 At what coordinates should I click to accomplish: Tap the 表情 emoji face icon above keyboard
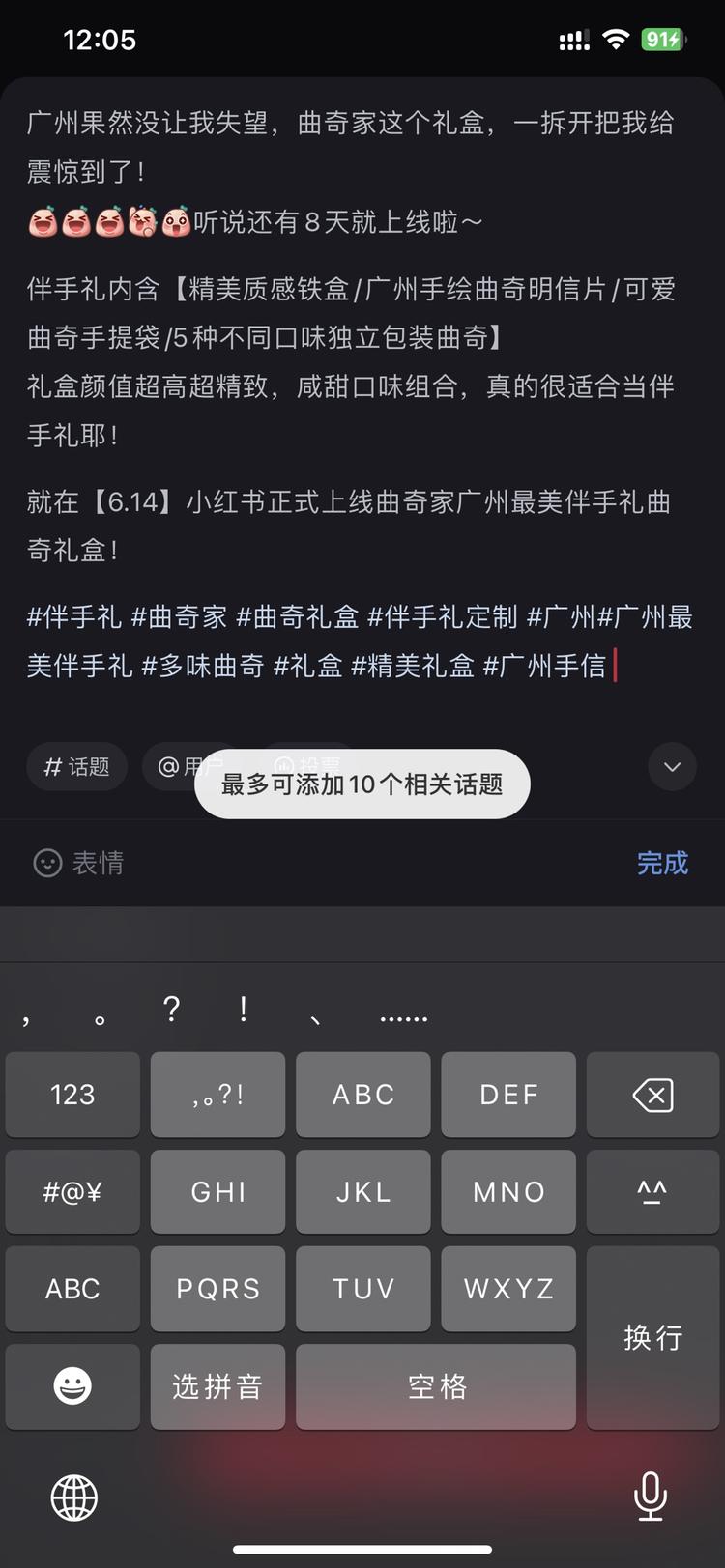[x=45, y=863]
